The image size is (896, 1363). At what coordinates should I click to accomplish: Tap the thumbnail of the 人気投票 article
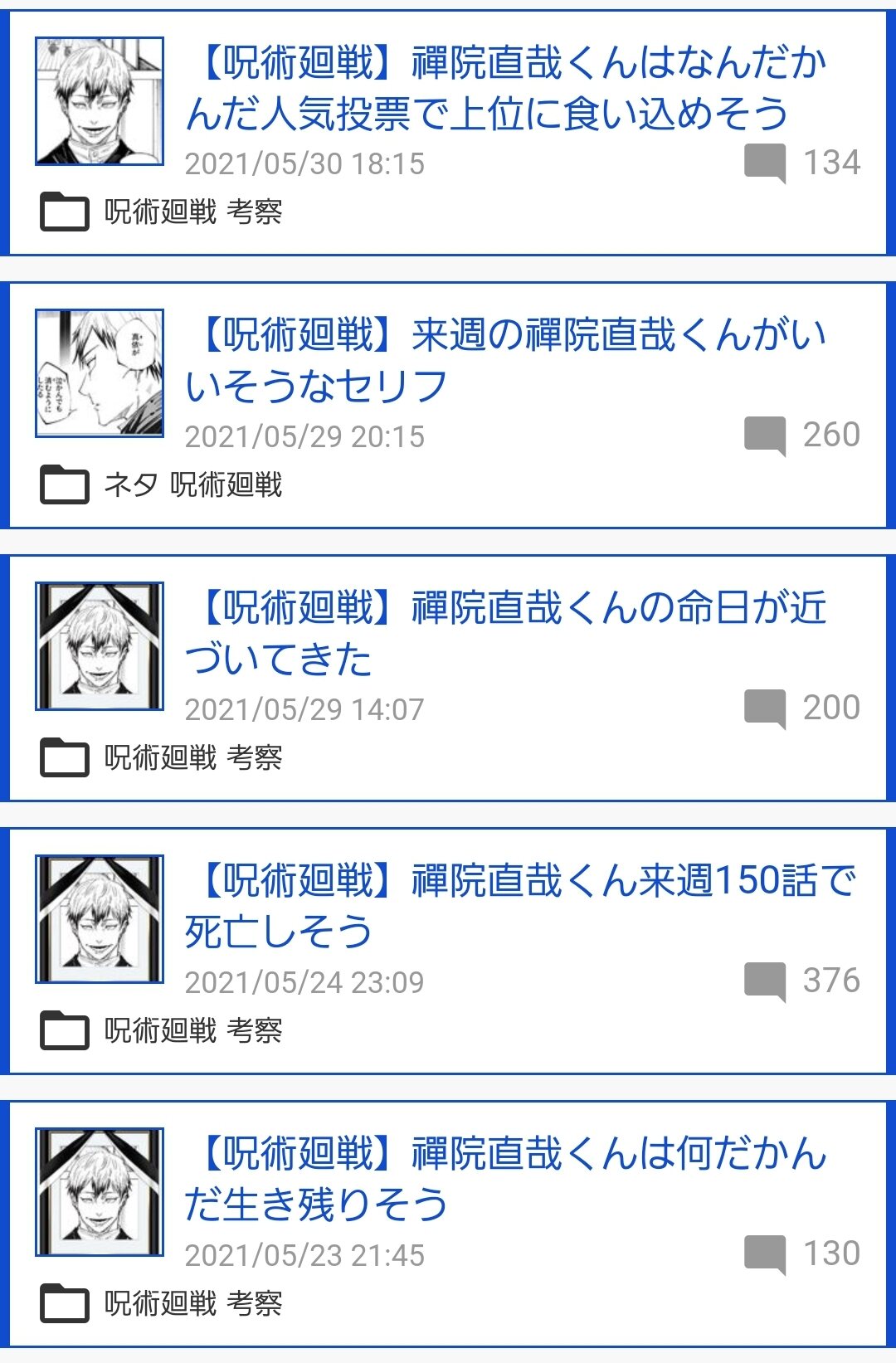[100, 101]
